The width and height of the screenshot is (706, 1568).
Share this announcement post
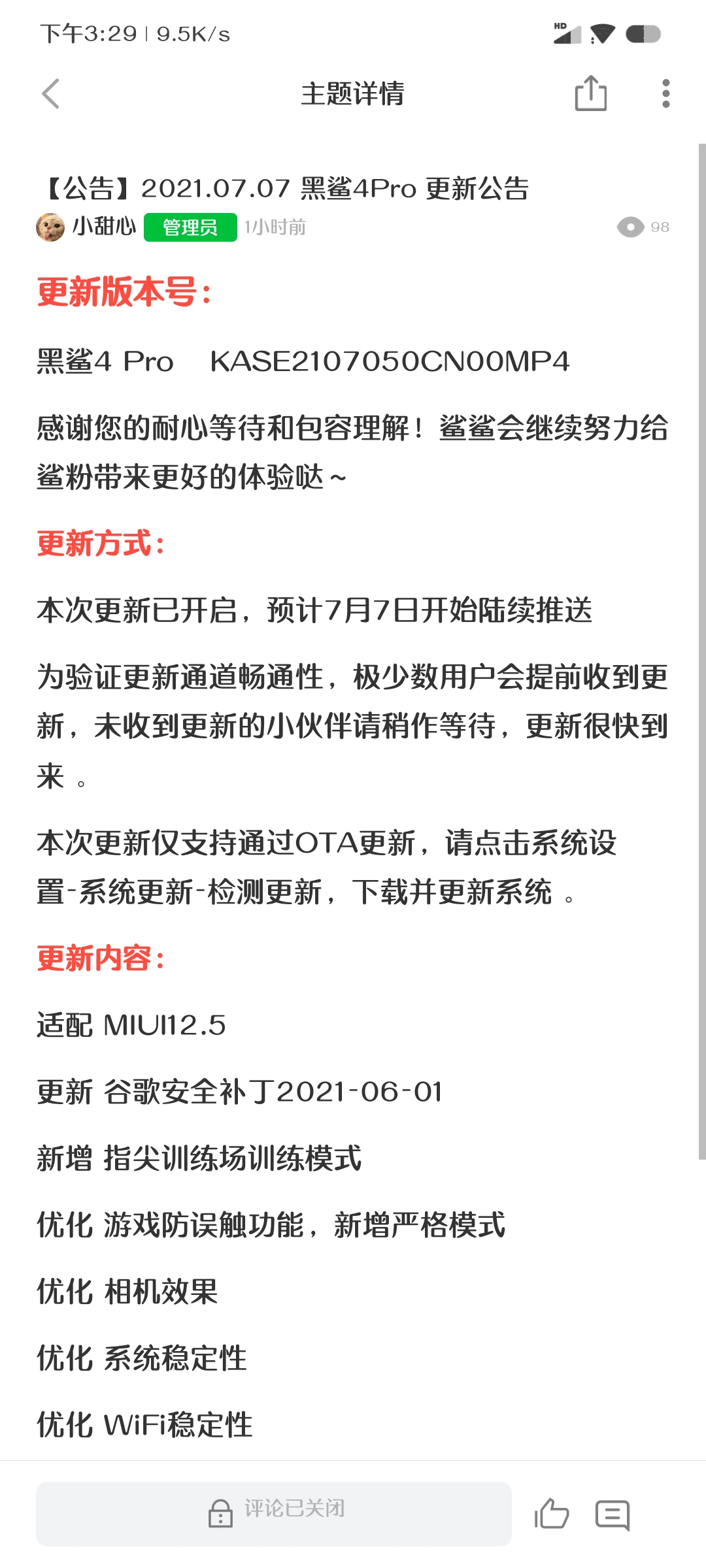point(591,93)
